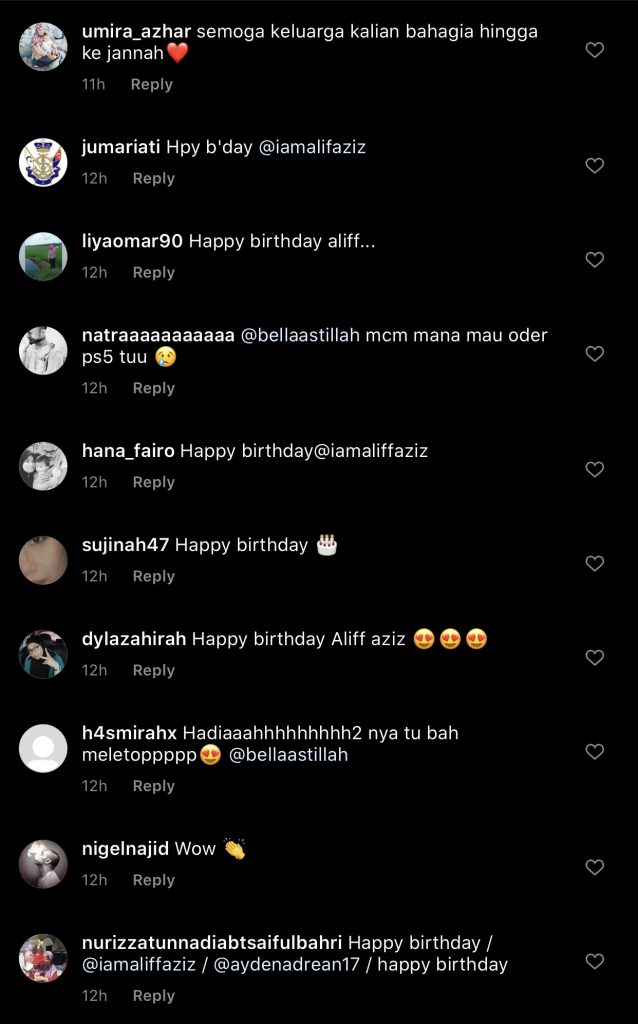638x1024 pixels.
Task: Like hana_fairo's comment
Action: click(594, 470)
